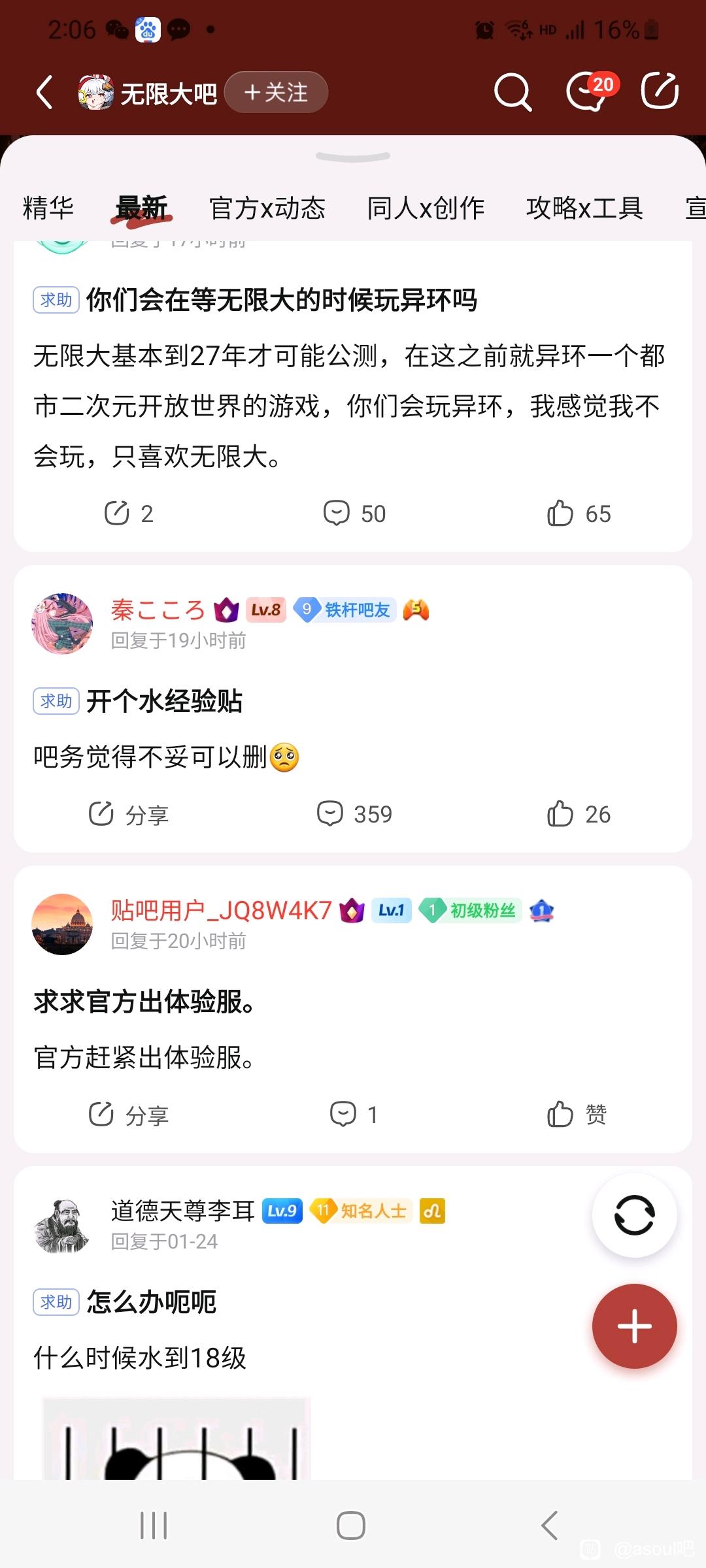This screenshot has width=706, height=1568.
Task: Open the search magnifier icon
Action: tap(512, 92)
